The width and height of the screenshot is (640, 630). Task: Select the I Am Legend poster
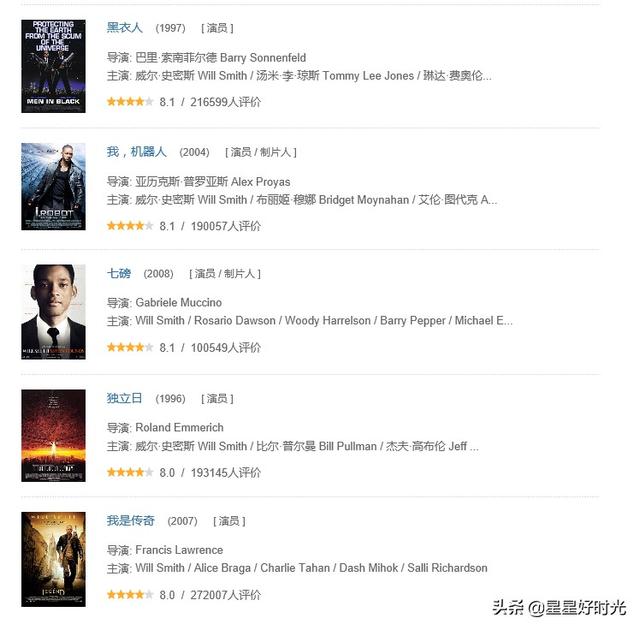click(53, 559)
